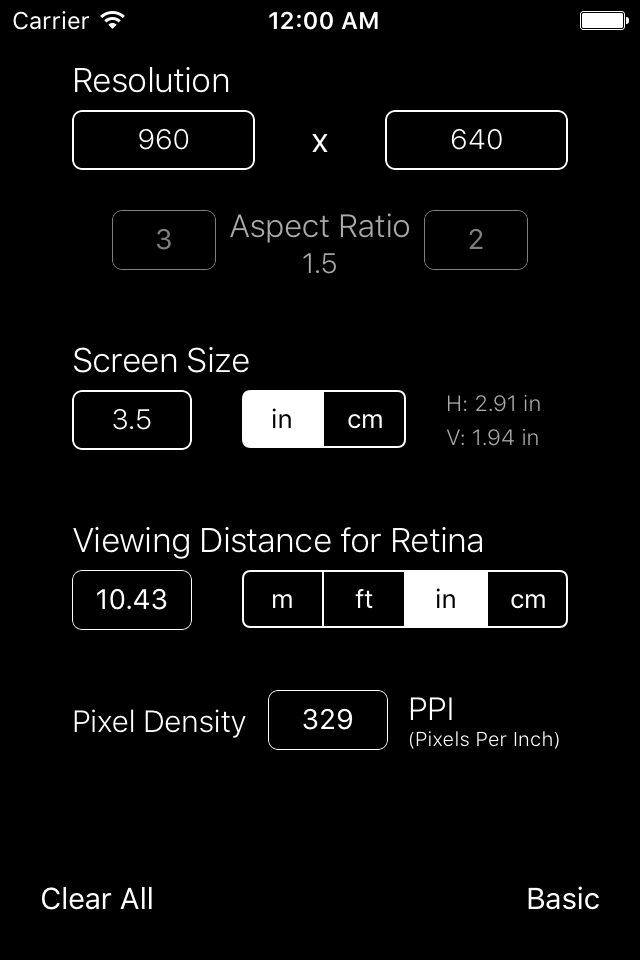
Task: Switch screen size unit to cm
Action: coord(365,419)
